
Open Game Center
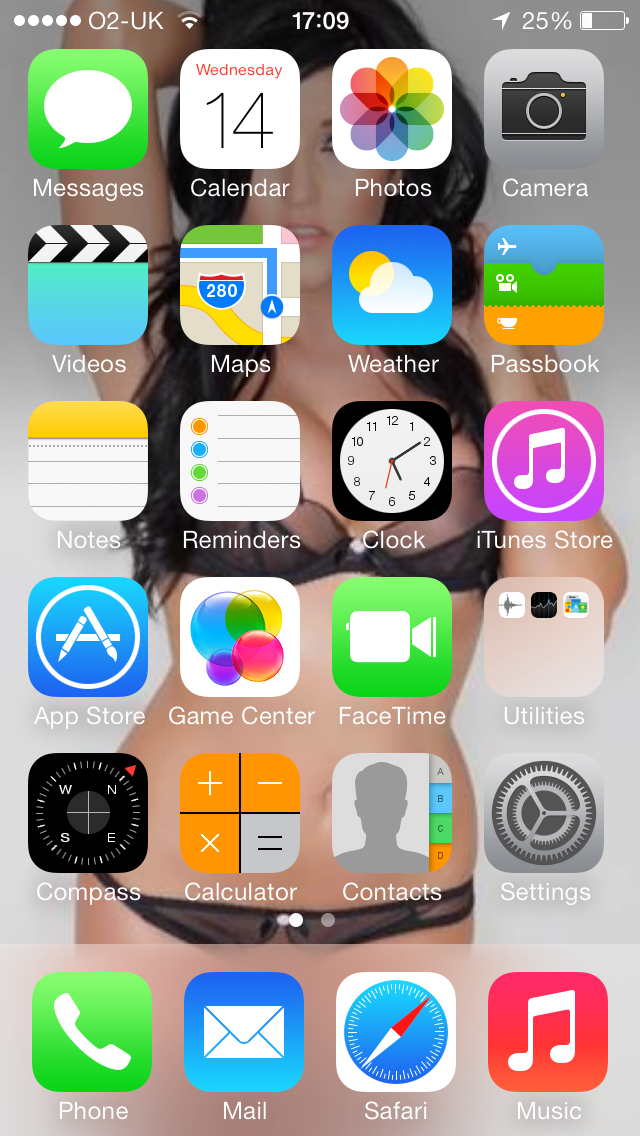(x=240, y=637)
